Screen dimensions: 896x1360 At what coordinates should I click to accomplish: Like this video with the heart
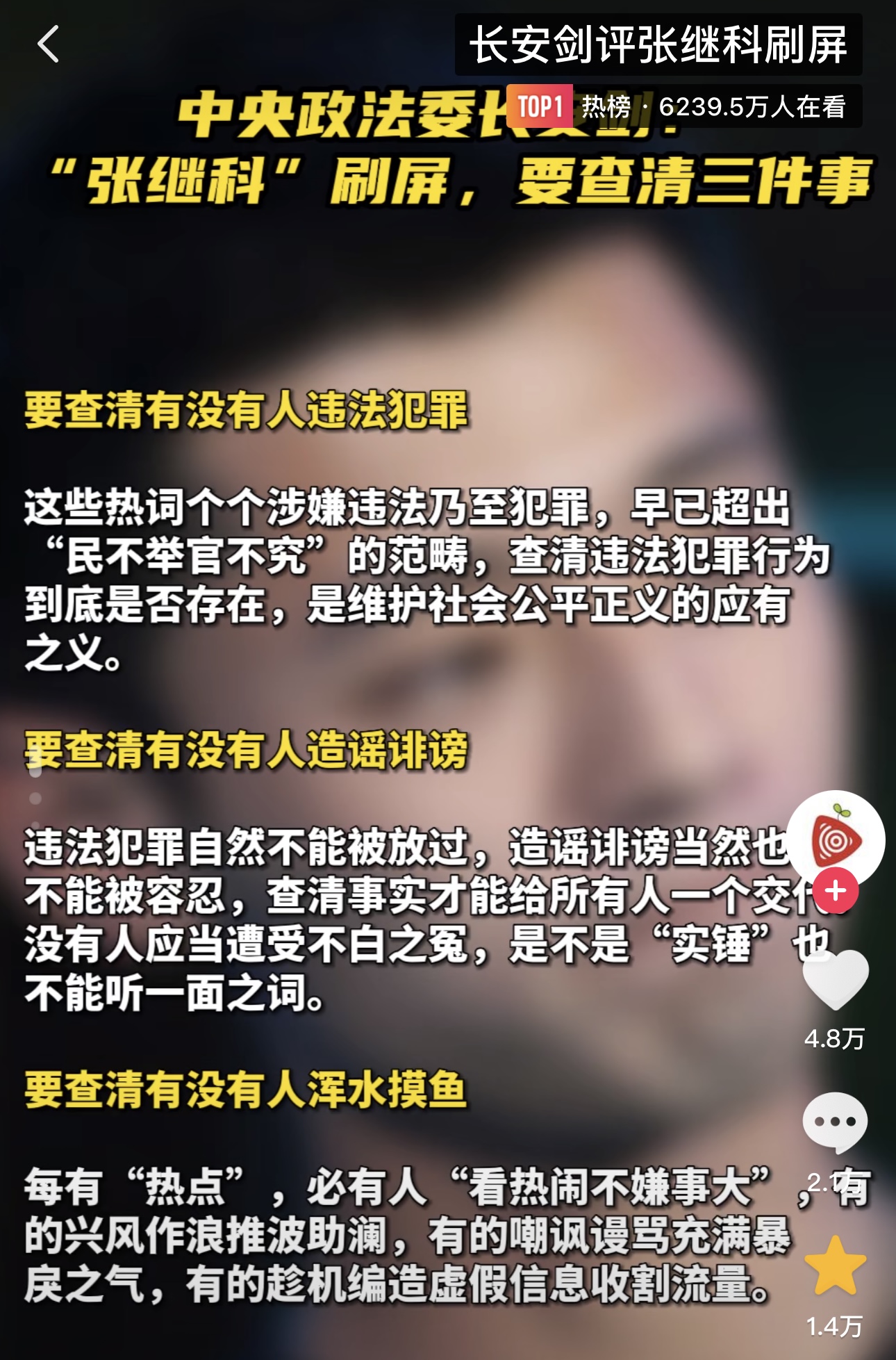(x=836, y=978)
